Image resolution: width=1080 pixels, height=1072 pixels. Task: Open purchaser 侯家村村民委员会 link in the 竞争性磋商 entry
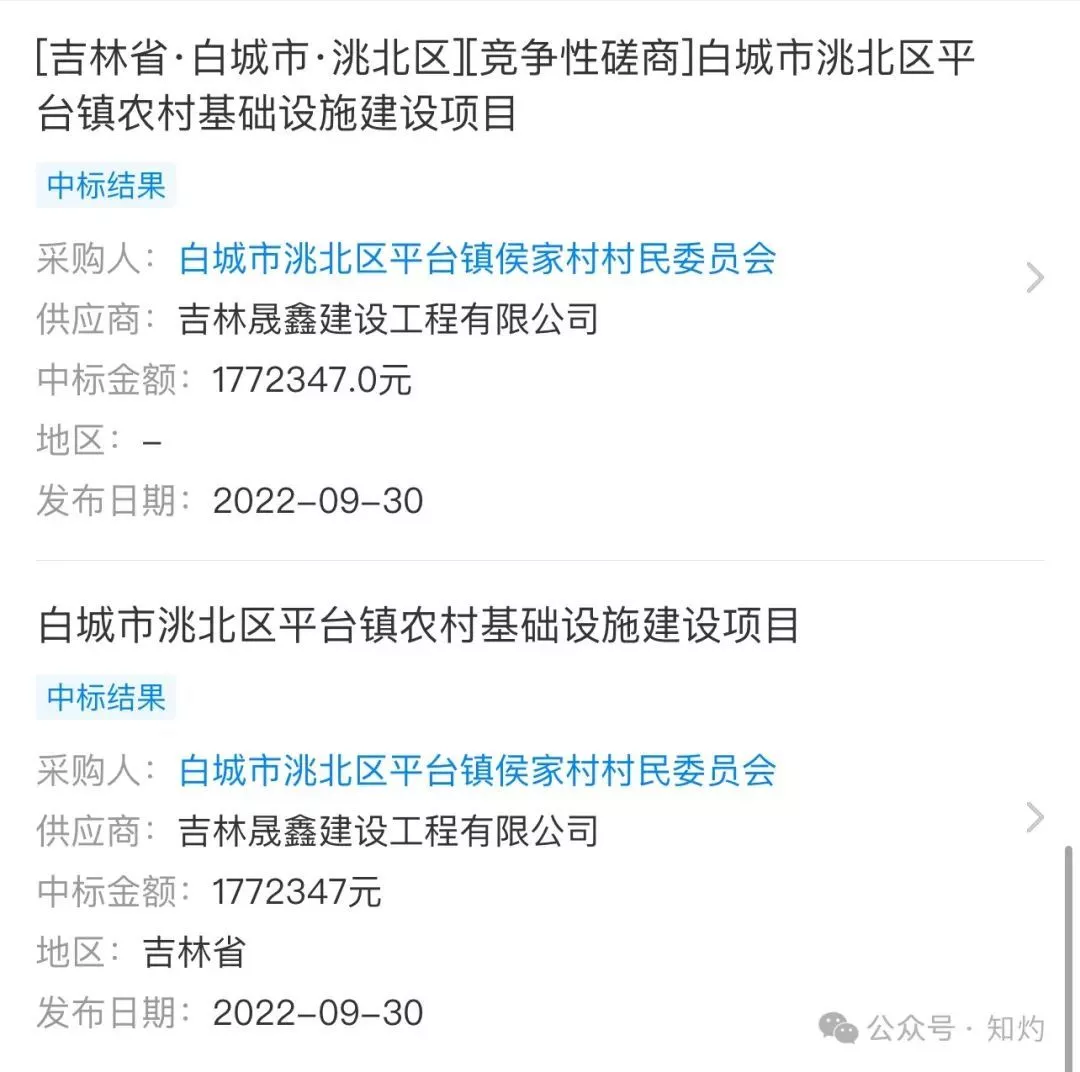477,259
